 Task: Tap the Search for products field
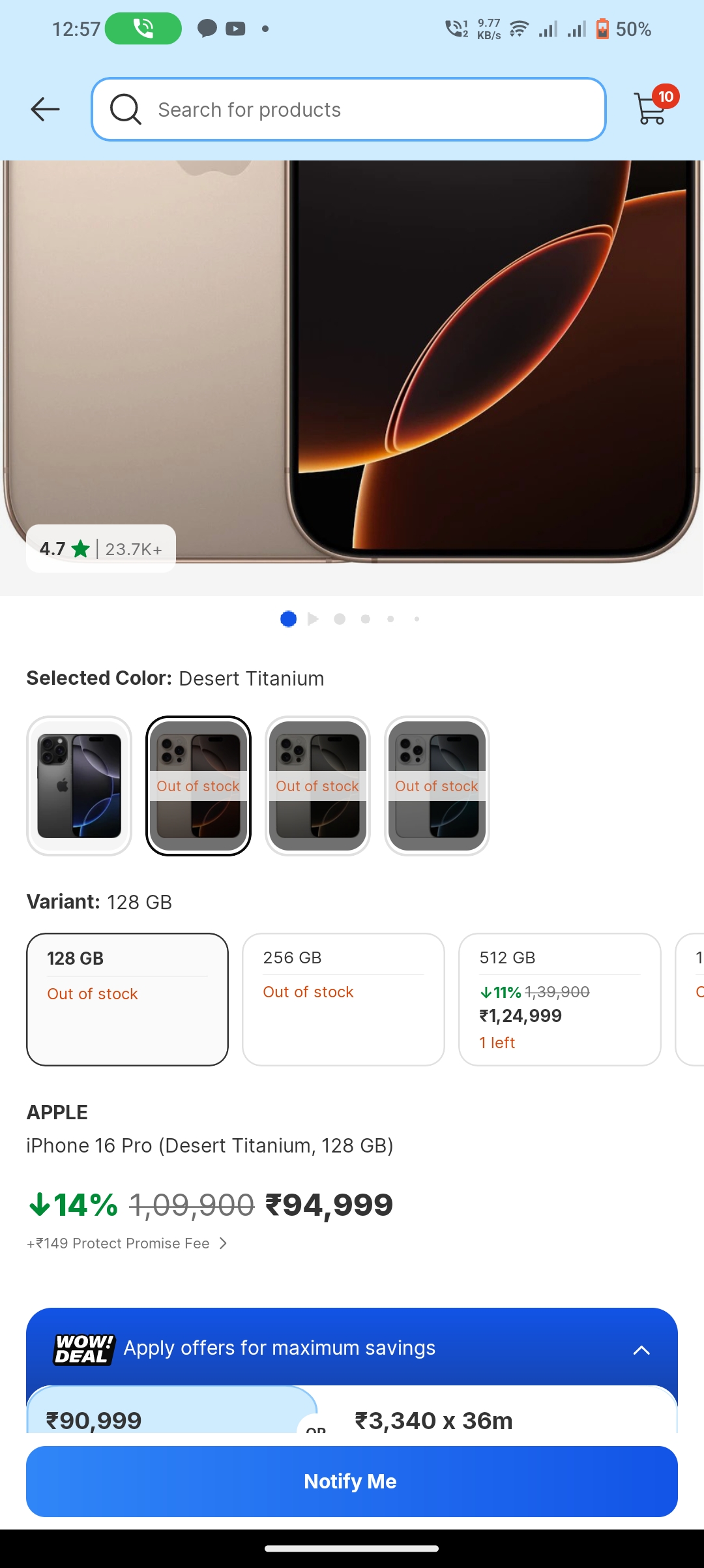(x=349, y=109)
